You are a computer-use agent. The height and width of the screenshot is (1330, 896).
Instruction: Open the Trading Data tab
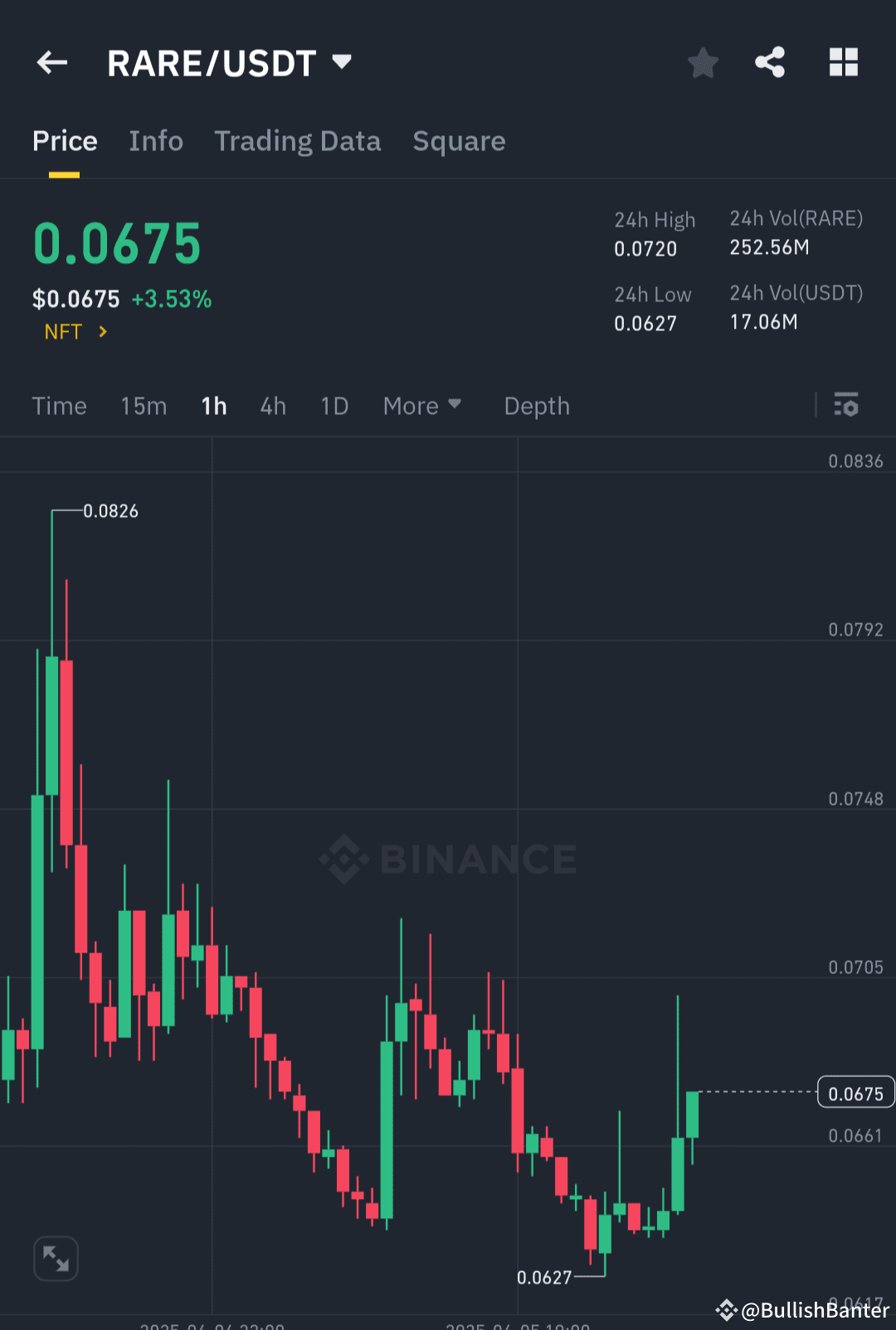pyautogui.click(x=298, y=141)
